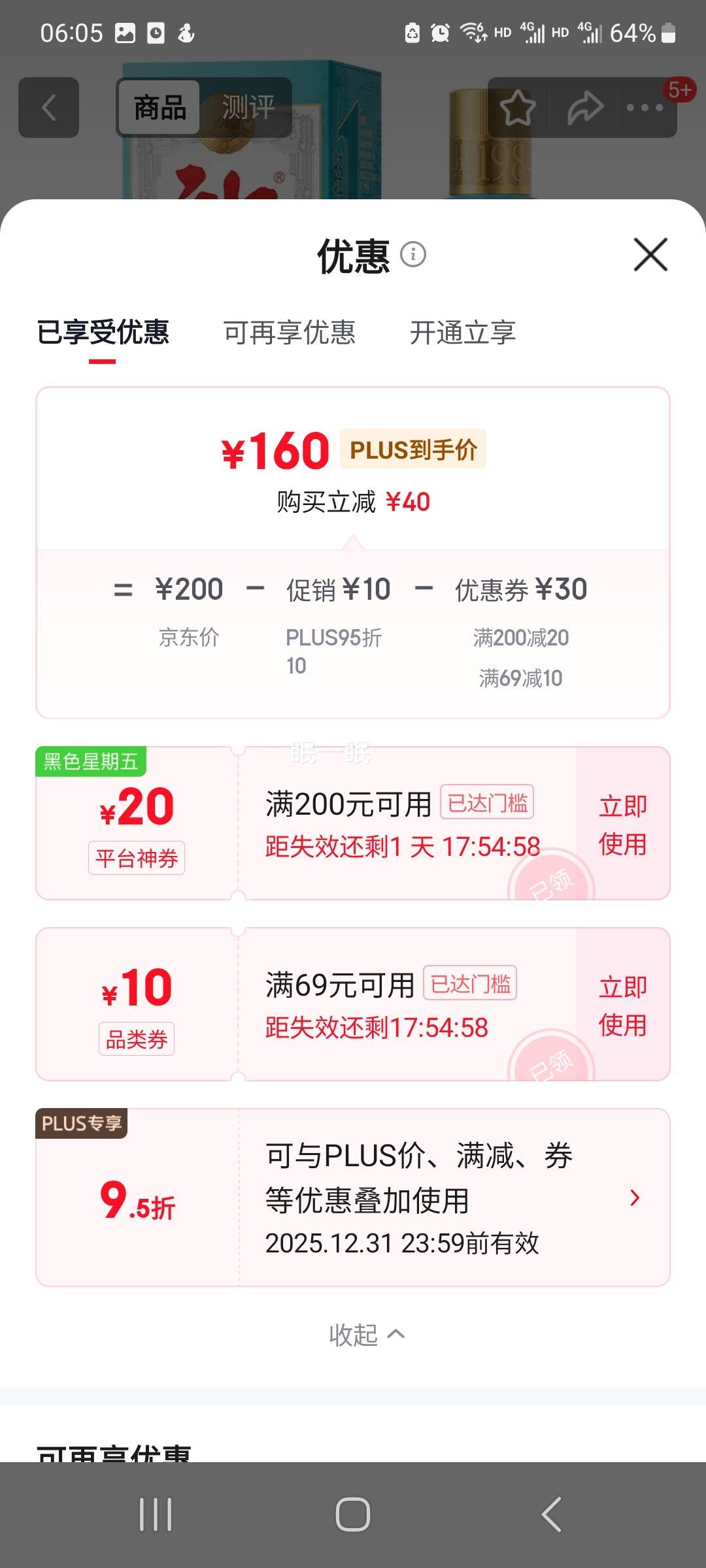Image resolution: width=706 pixels, height=1568 pixels.
Task: Apply the ¥10 category coupon with 立即使用
Action: 622,1005
